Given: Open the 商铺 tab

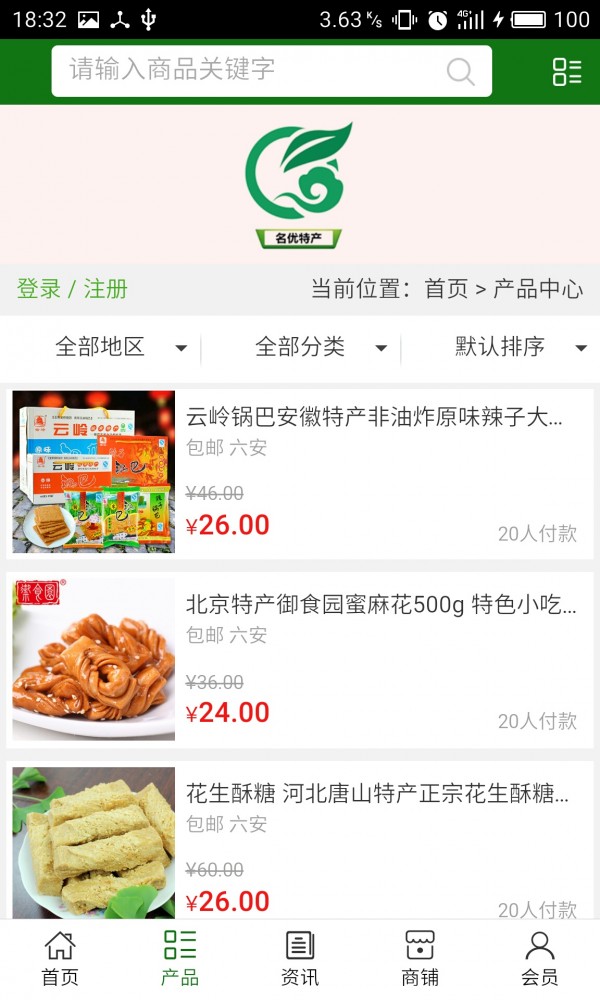Looking at the screenshot, I should (x=420, y=958).
